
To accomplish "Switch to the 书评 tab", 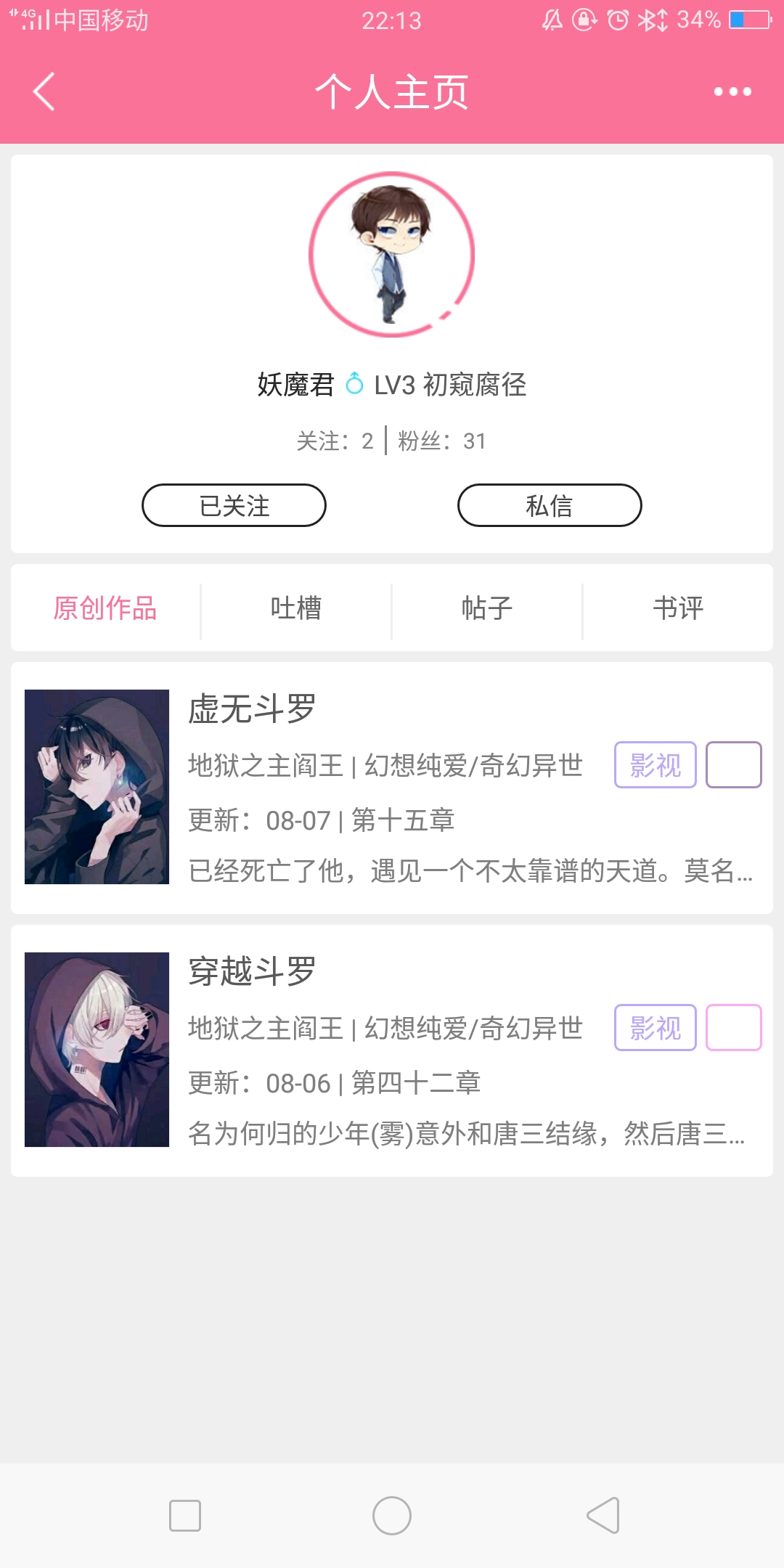I will pos(678,608).
